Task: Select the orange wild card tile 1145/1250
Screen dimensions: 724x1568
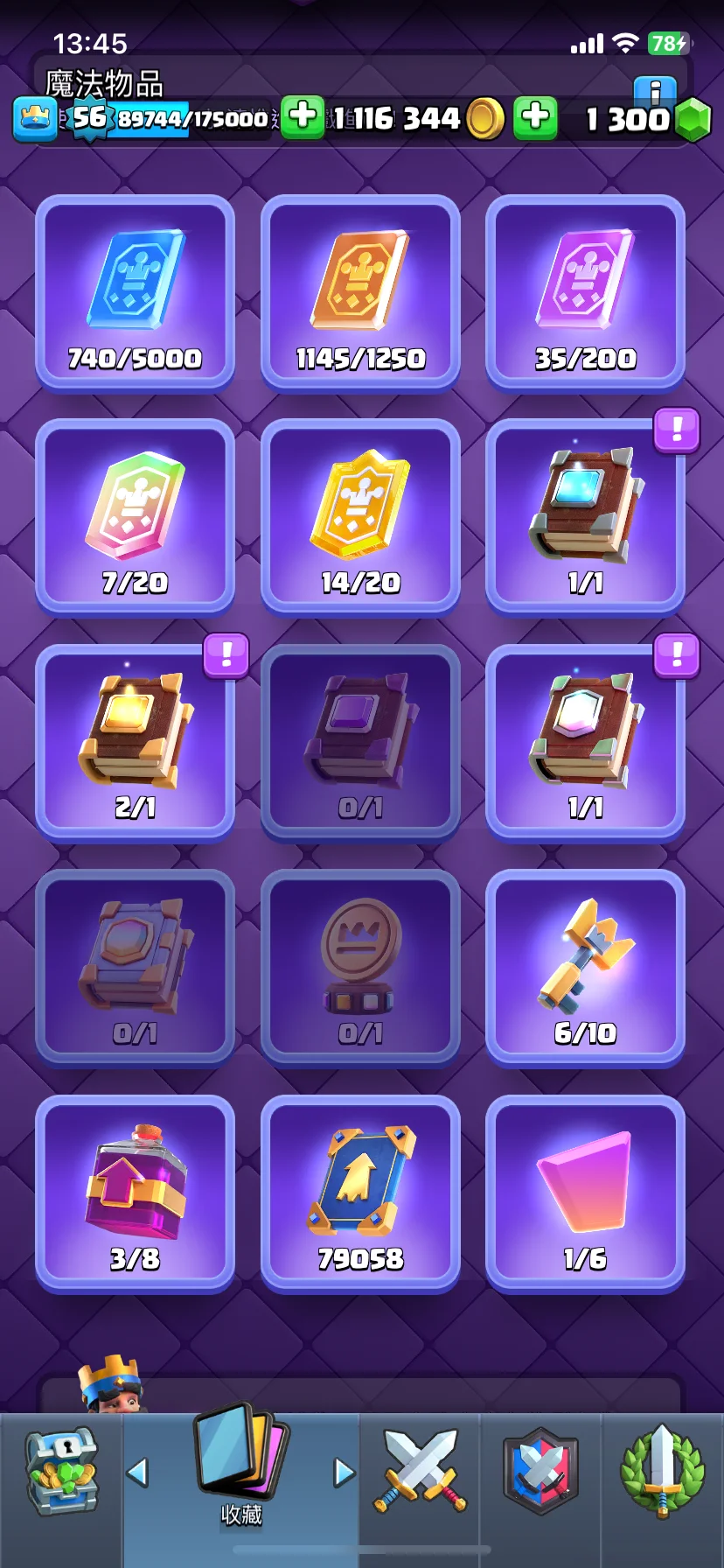Action: click(x=360, y=293)
